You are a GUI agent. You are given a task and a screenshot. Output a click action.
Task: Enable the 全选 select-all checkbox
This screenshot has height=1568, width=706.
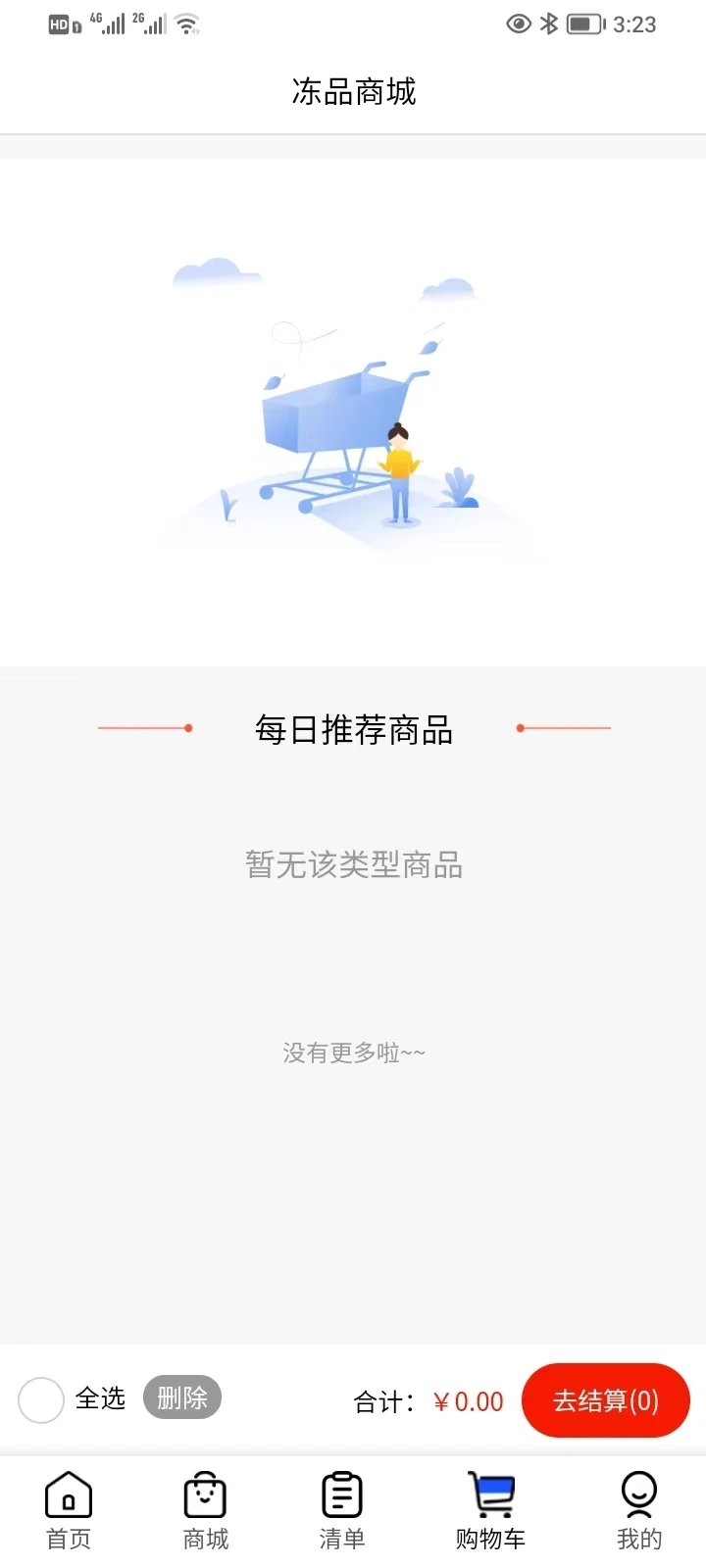coord(41,1400)
